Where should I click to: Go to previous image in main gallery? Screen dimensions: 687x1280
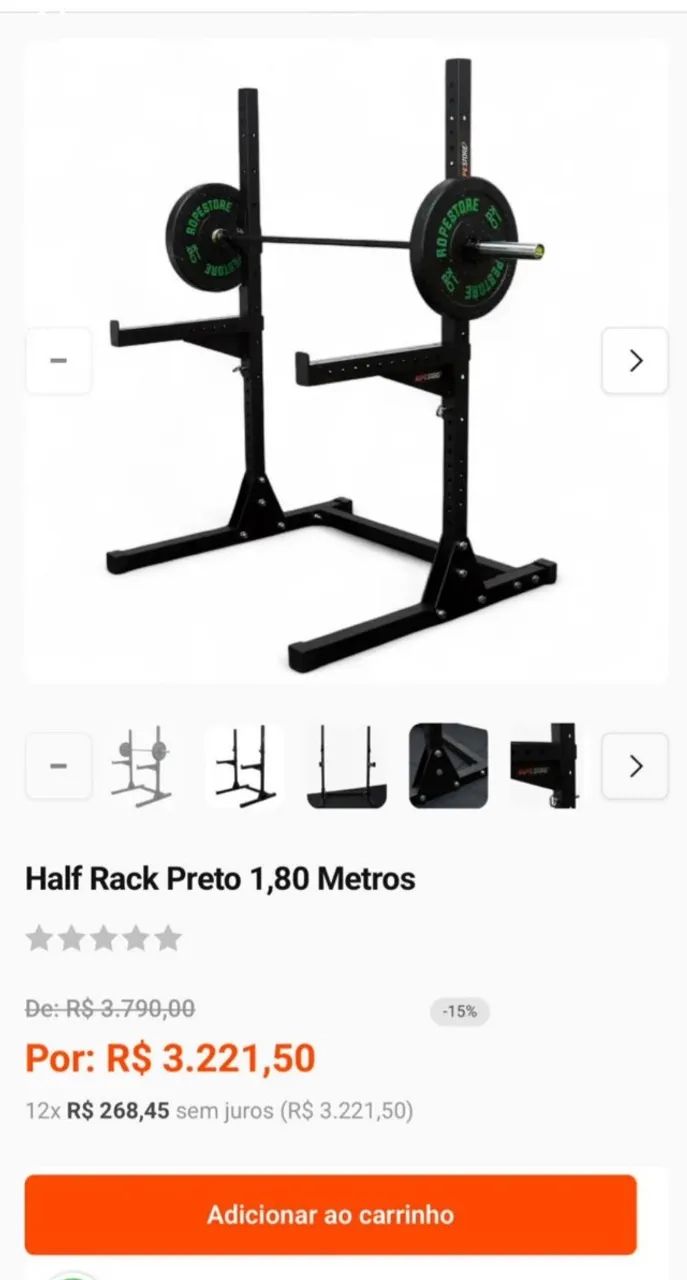click(x=58, y=360)
